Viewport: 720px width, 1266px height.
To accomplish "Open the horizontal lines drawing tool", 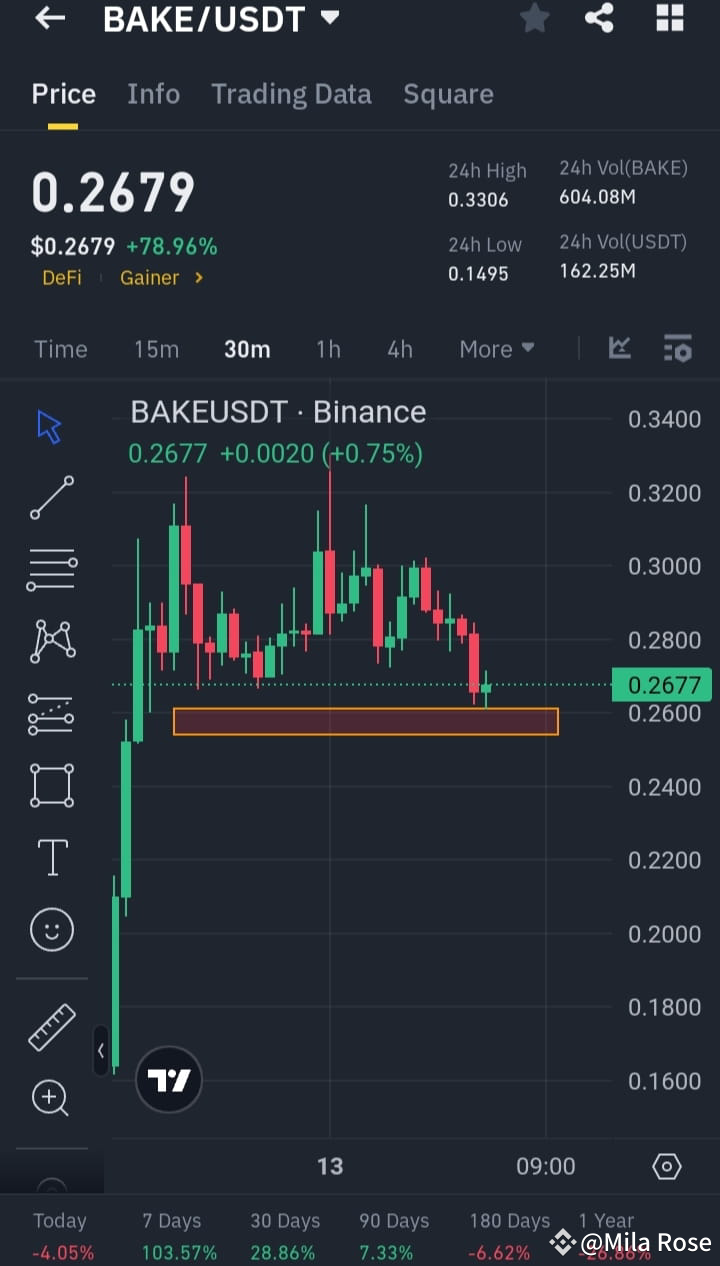I will [51, 569].
